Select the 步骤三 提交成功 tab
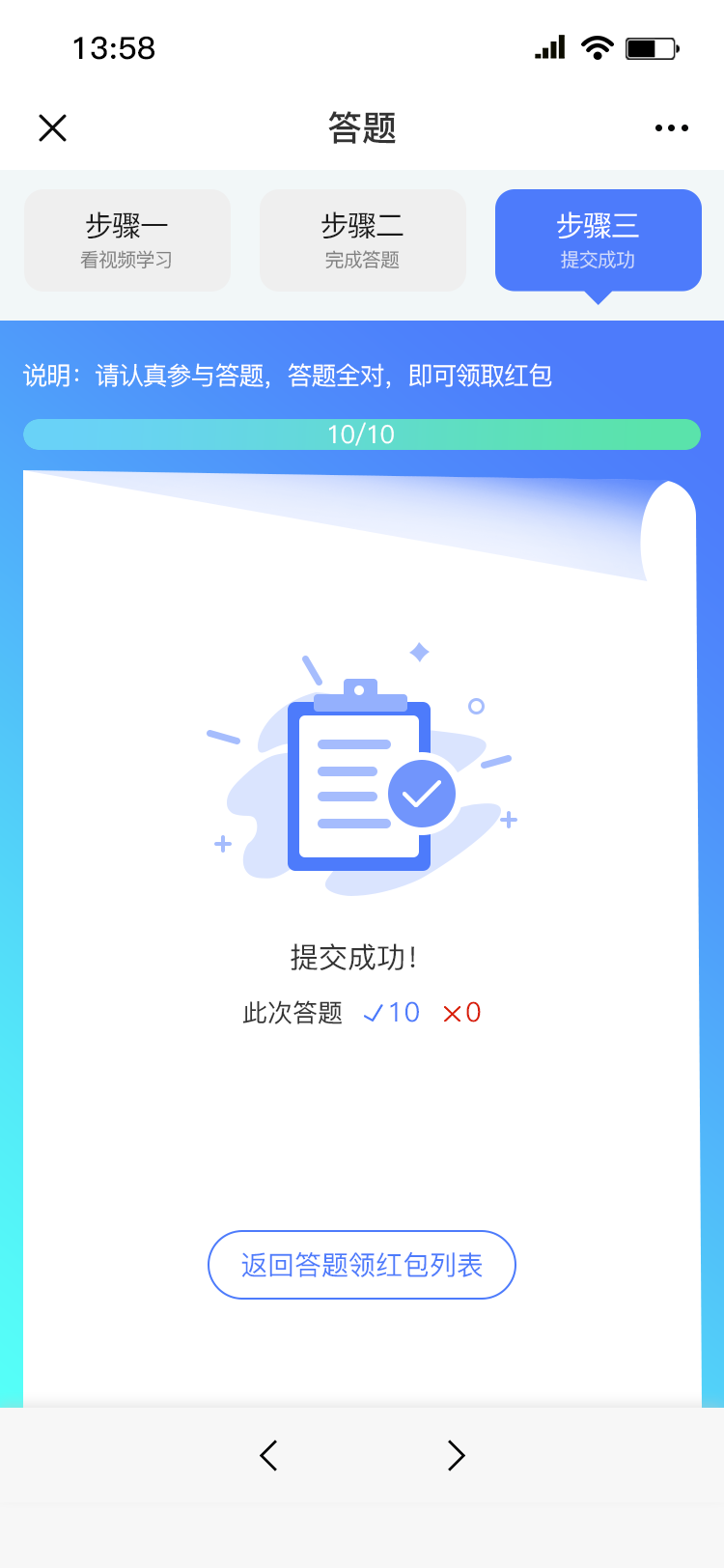The image size is (724, 1568). click(x=599, y=240)
